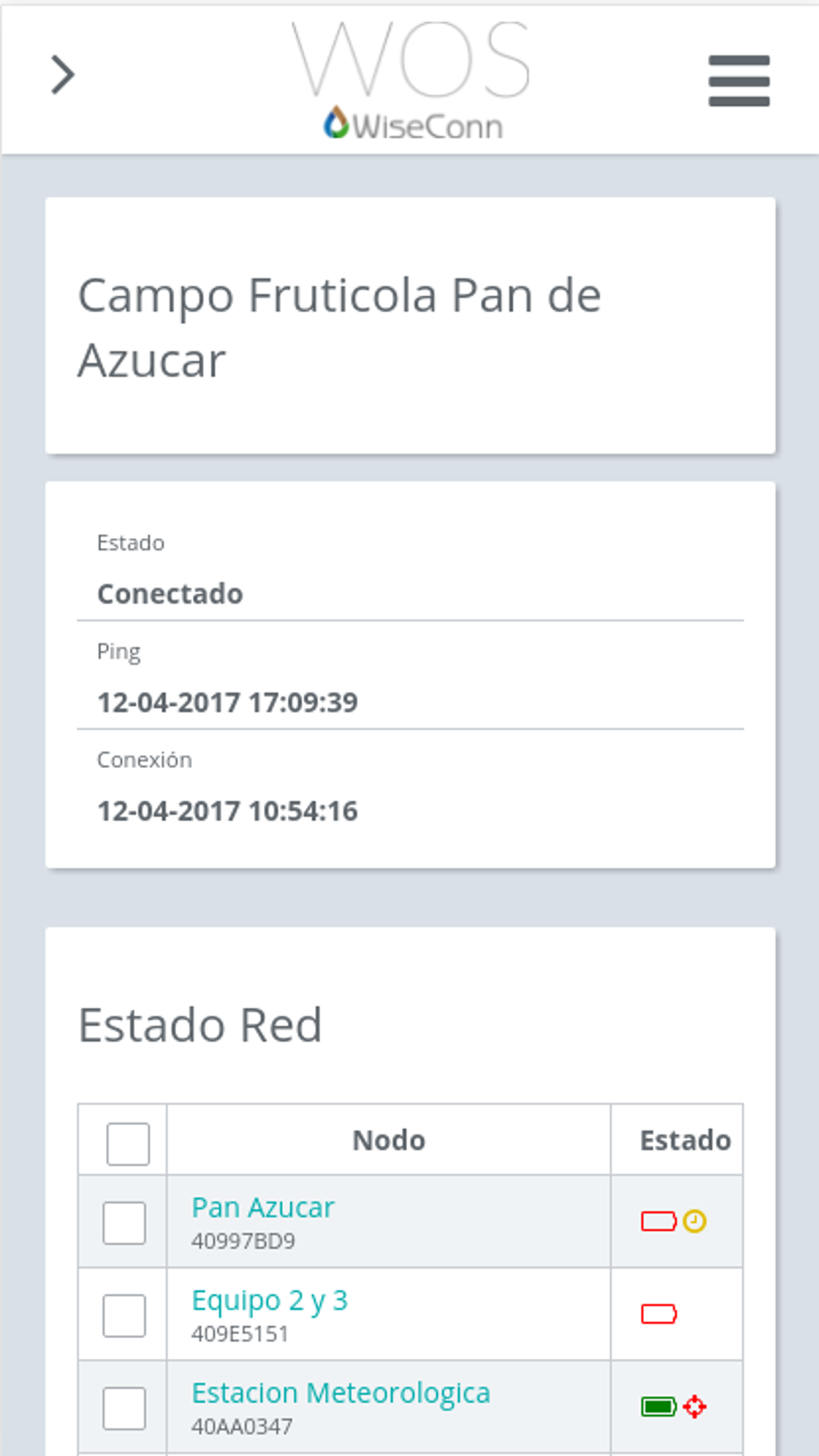Click the red battery icon for Equipo 2 y 3
The width and height of the screenshot is (819, 1456).
tap(659, 1312)
